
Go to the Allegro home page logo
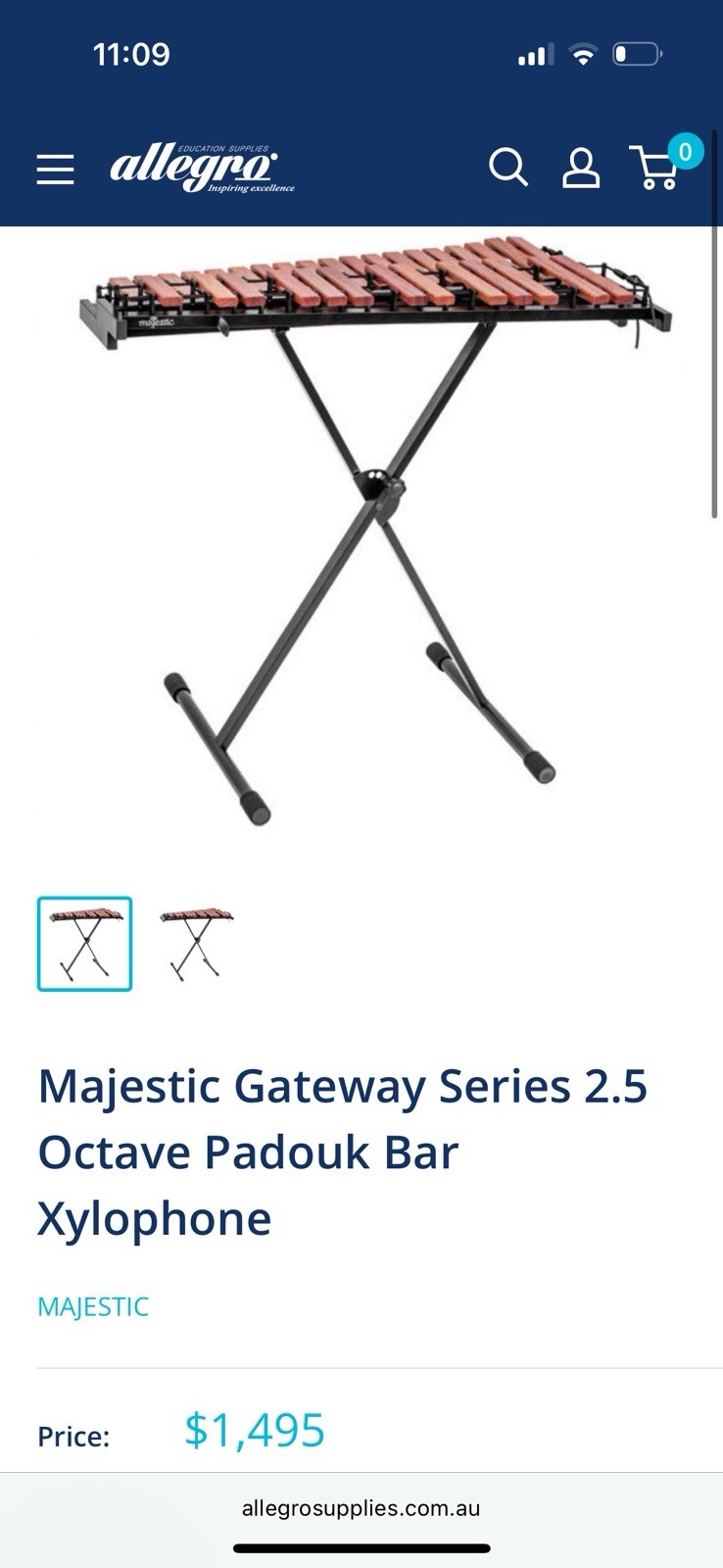pyautogui.click(x=202, y=169)
